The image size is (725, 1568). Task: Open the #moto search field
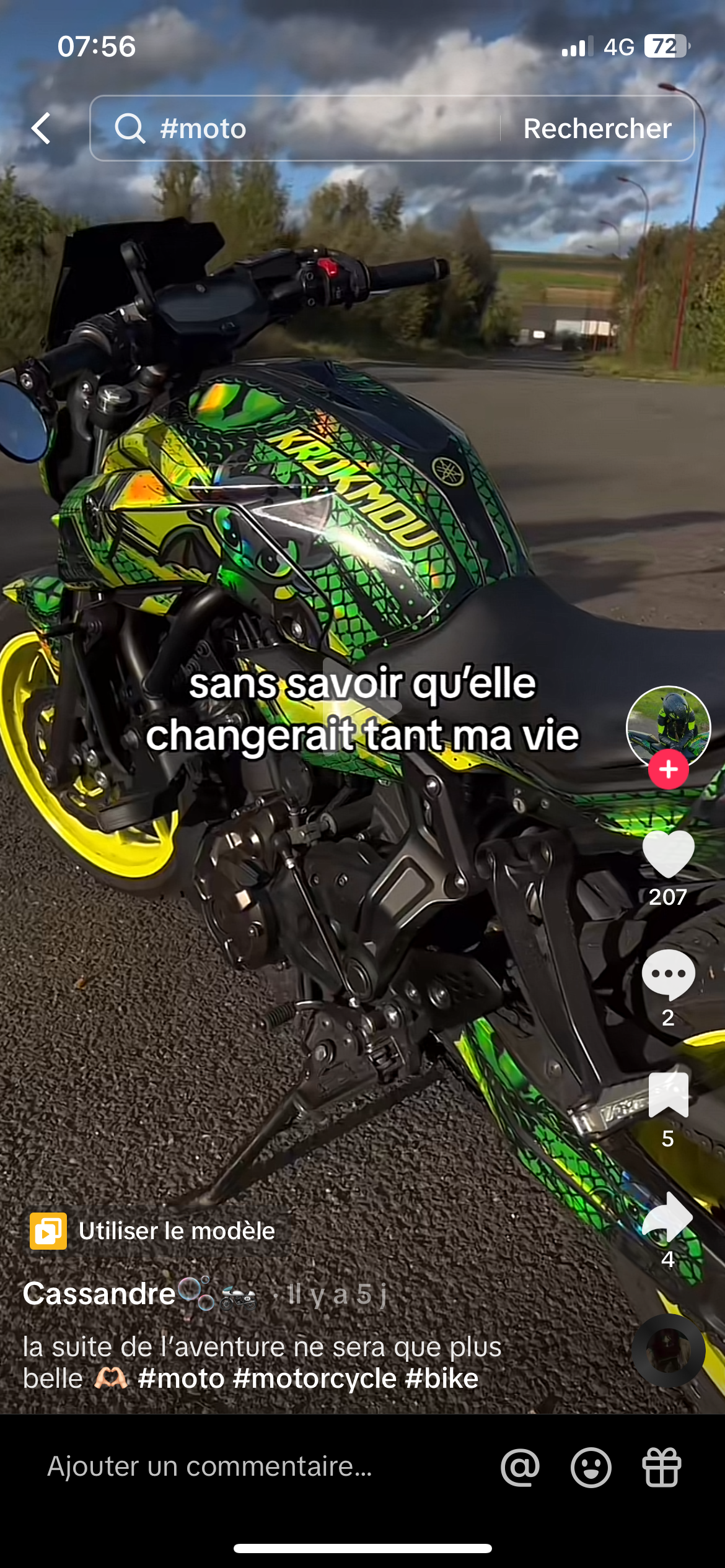[297, 128]
